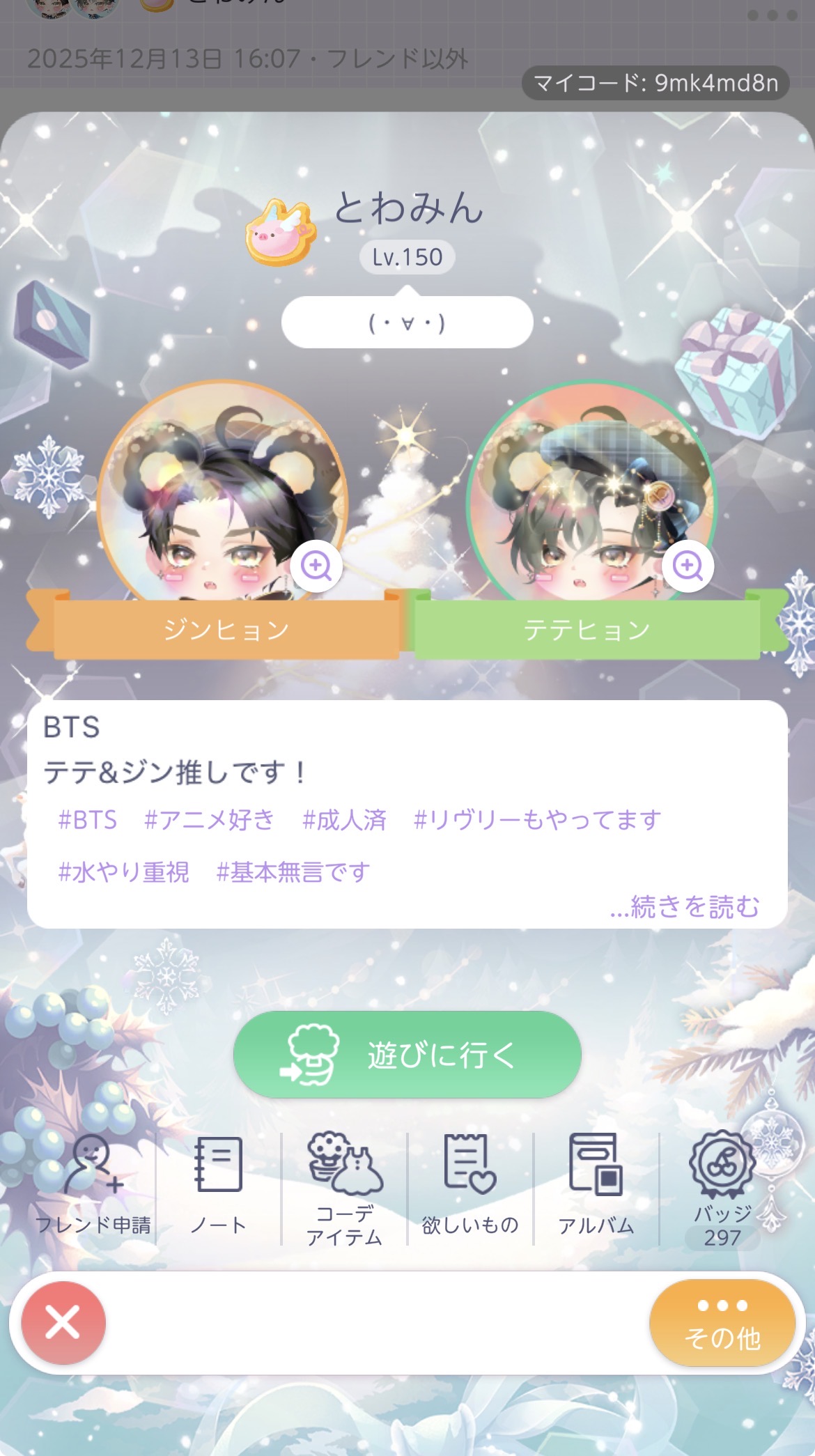Zoom in on テテヒョン's avatar
Viewport: 815px width, 1456px height.
coord(688,566)
